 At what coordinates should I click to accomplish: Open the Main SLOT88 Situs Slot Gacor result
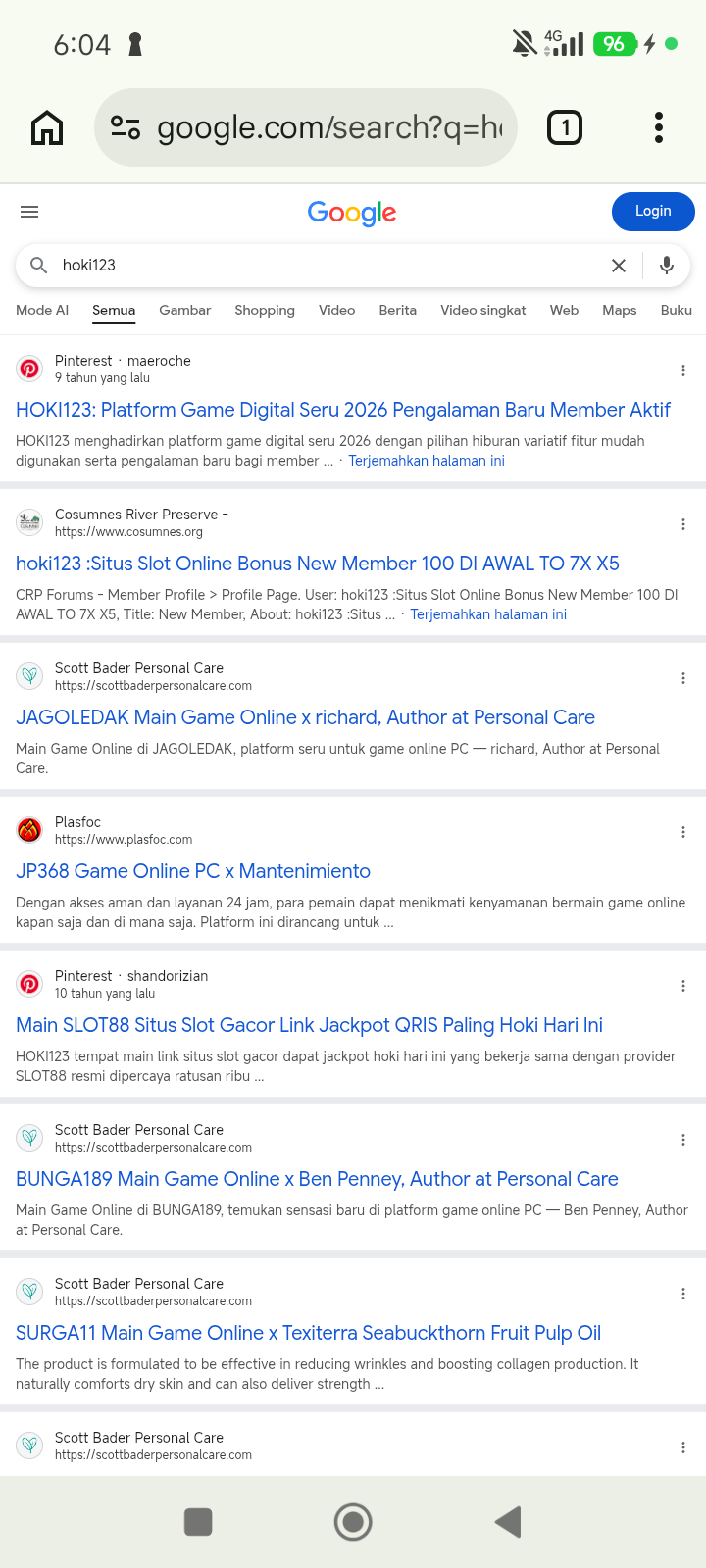[310, 1025]
